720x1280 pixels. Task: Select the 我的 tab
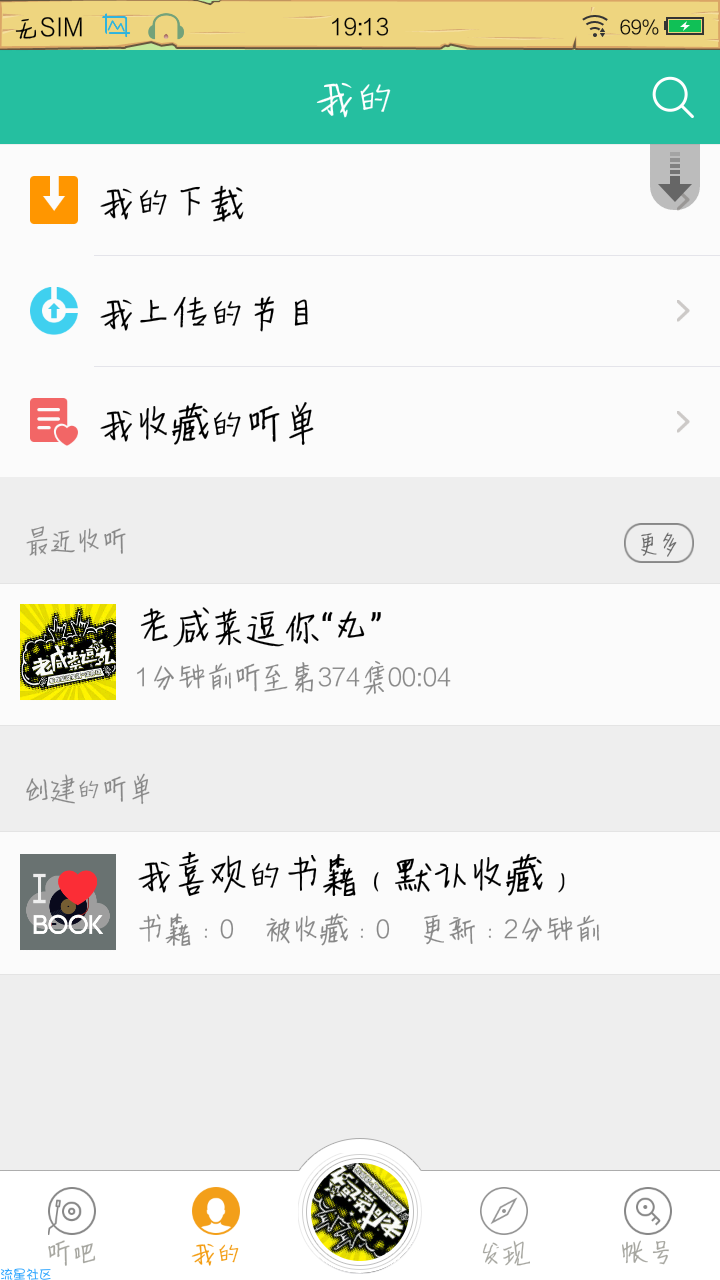coord(216,1225)
